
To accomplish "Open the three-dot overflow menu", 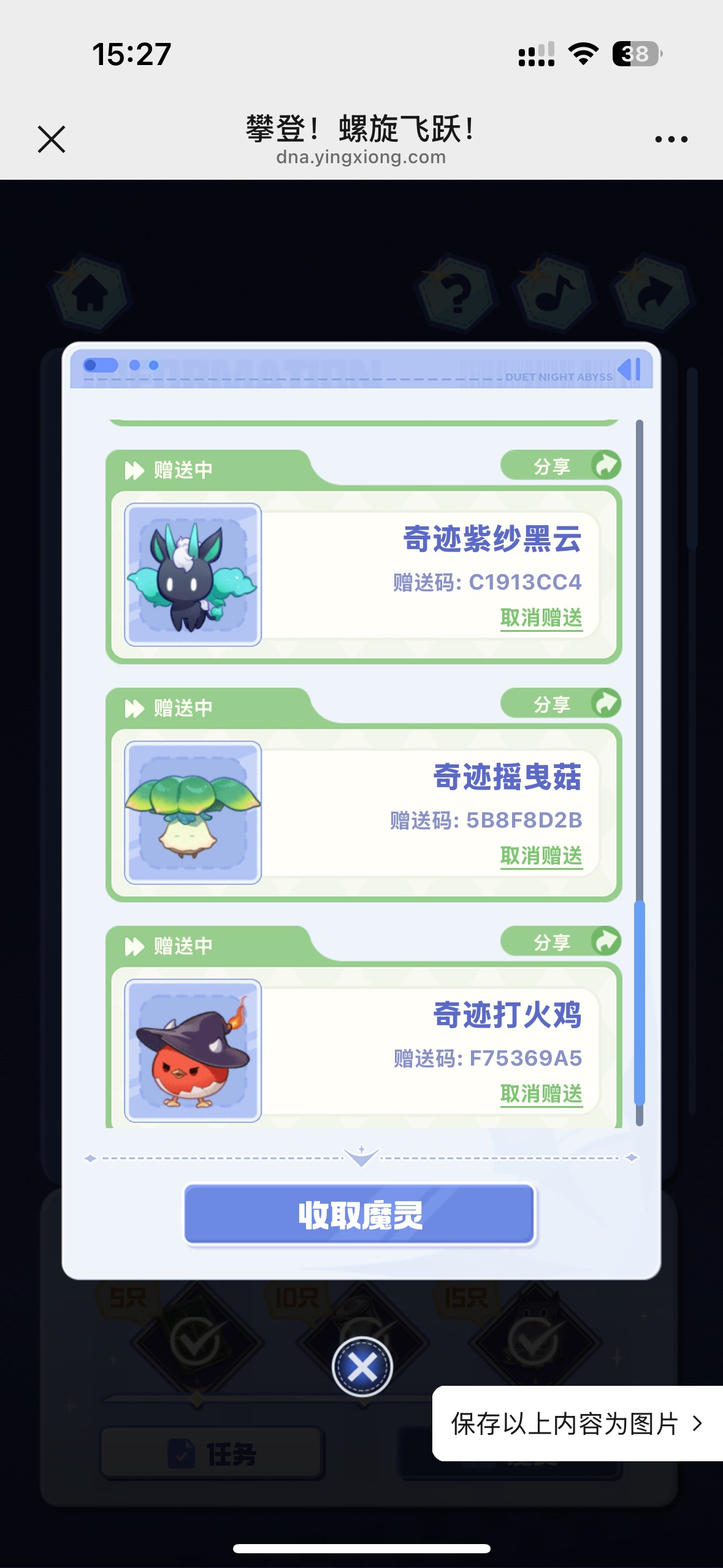I will [x=671, y=139].
